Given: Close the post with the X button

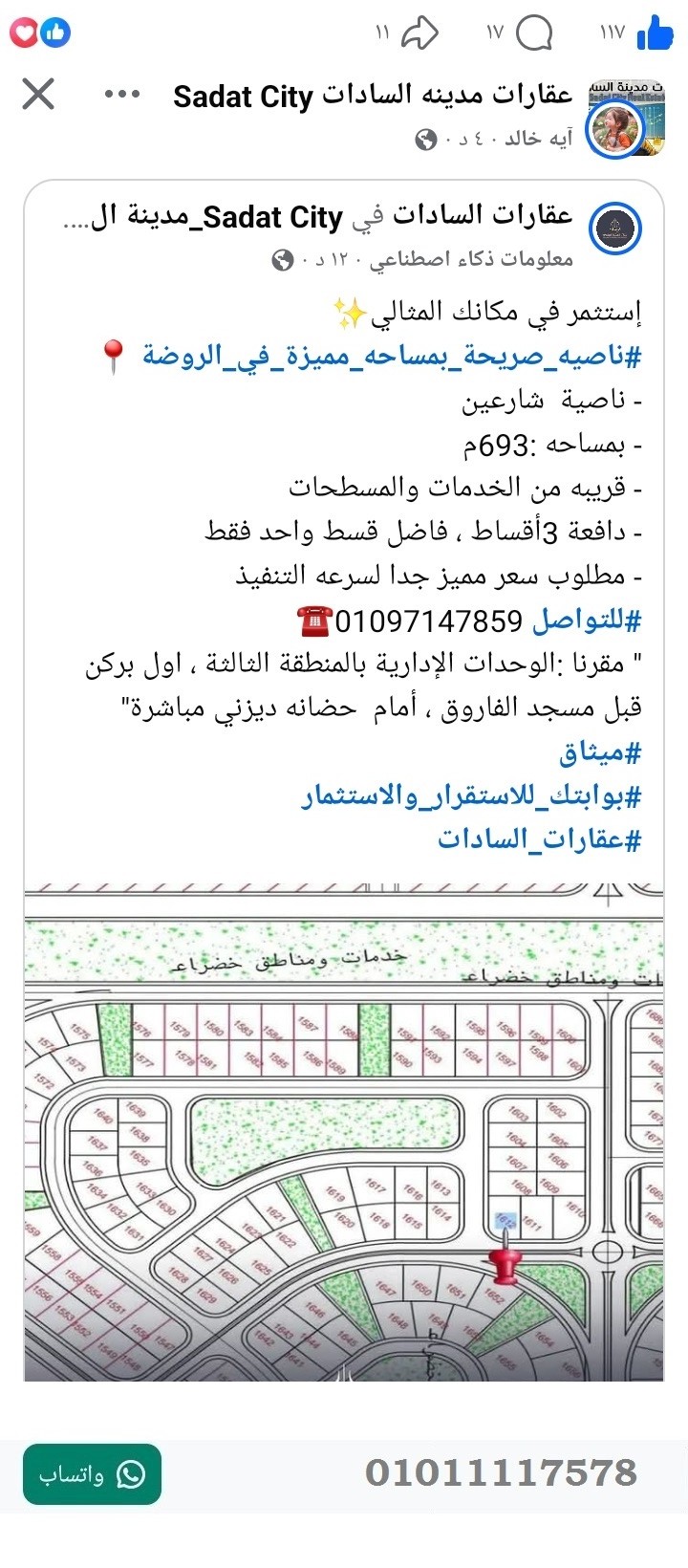Looking at the screenshot, I should tap(37, 95).
